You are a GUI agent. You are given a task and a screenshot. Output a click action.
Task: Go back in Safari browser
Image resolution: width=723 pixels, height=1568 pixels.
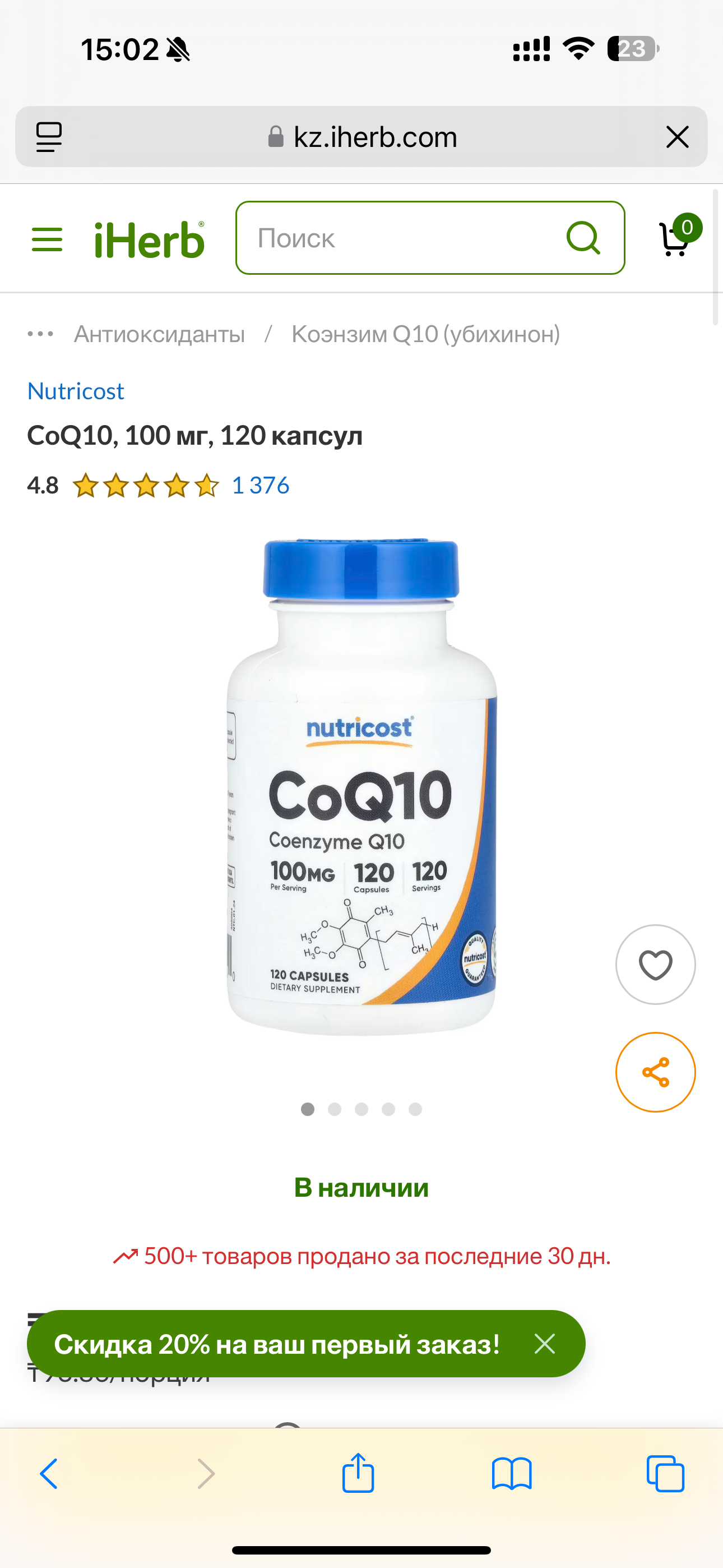click(49, 1474)
